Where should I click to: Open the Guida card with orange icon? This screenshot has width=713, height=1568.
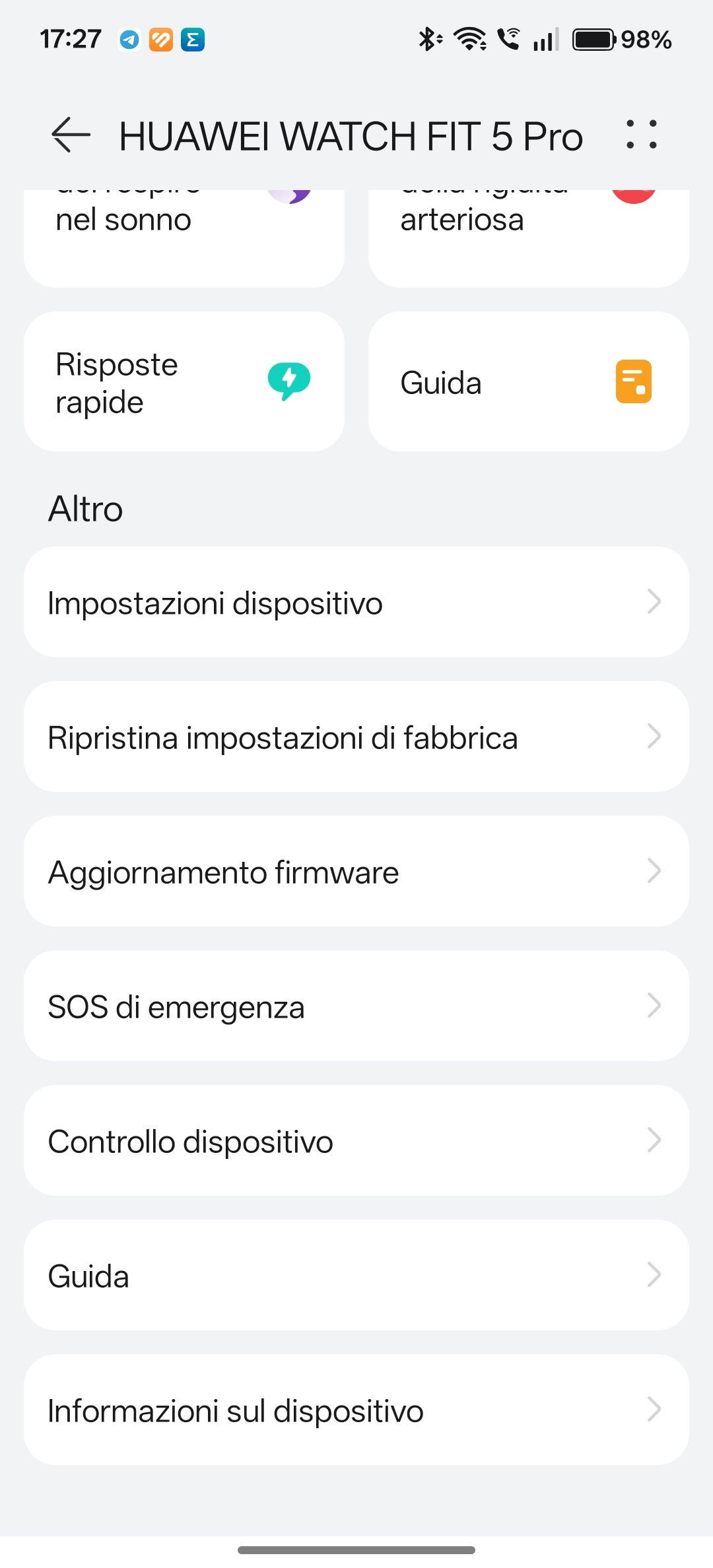[x=528, y=381]
